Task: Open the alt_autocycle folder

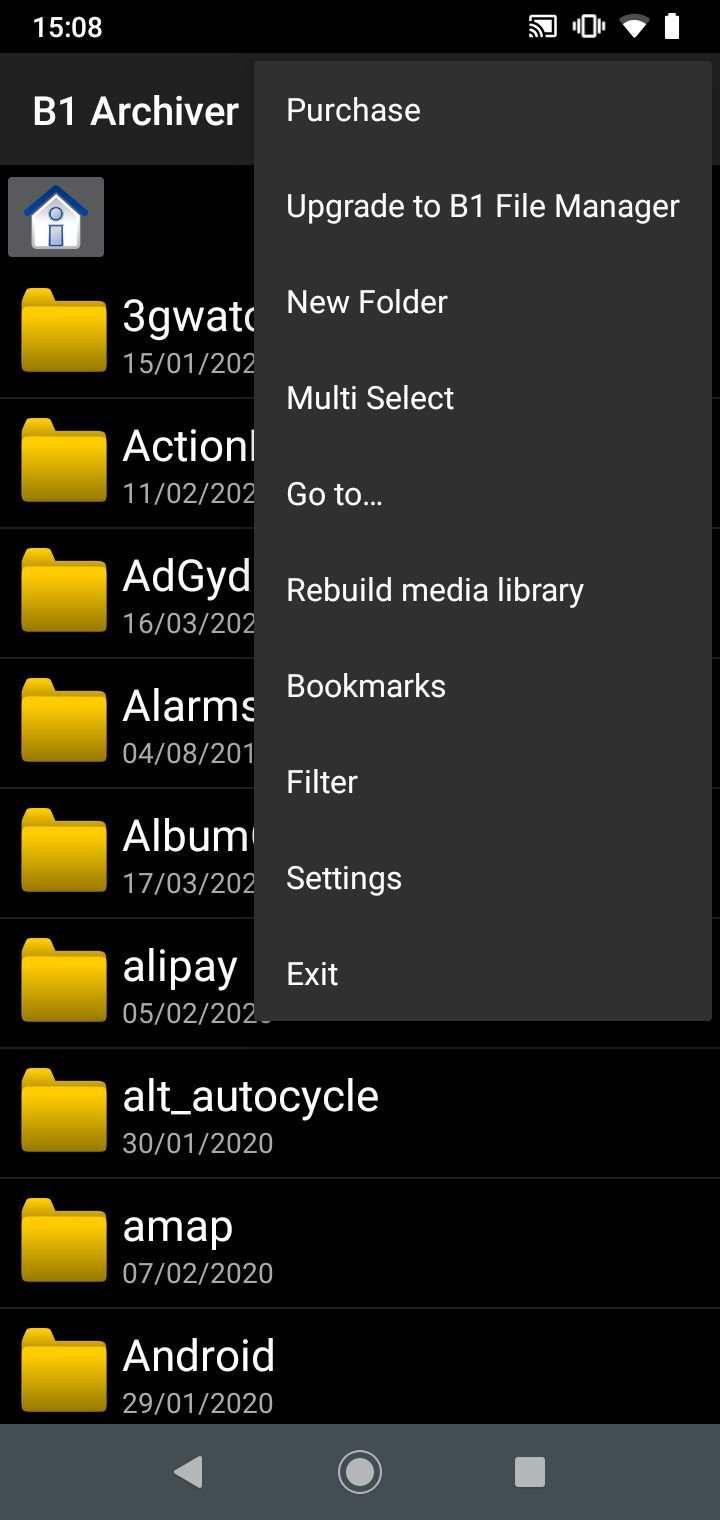Action: pos(360,1113)
